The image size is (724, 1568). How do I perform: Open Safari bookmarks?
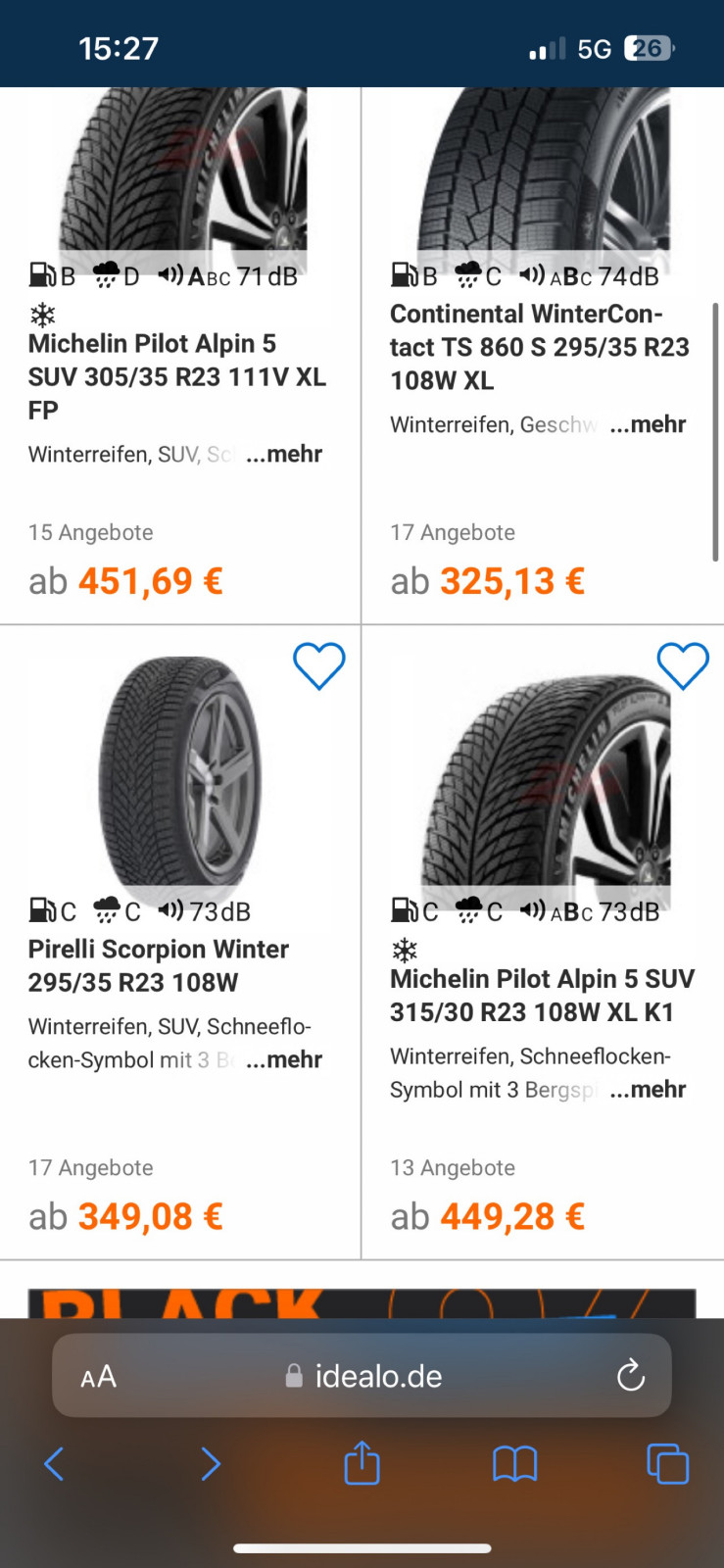coord(514,1463)
